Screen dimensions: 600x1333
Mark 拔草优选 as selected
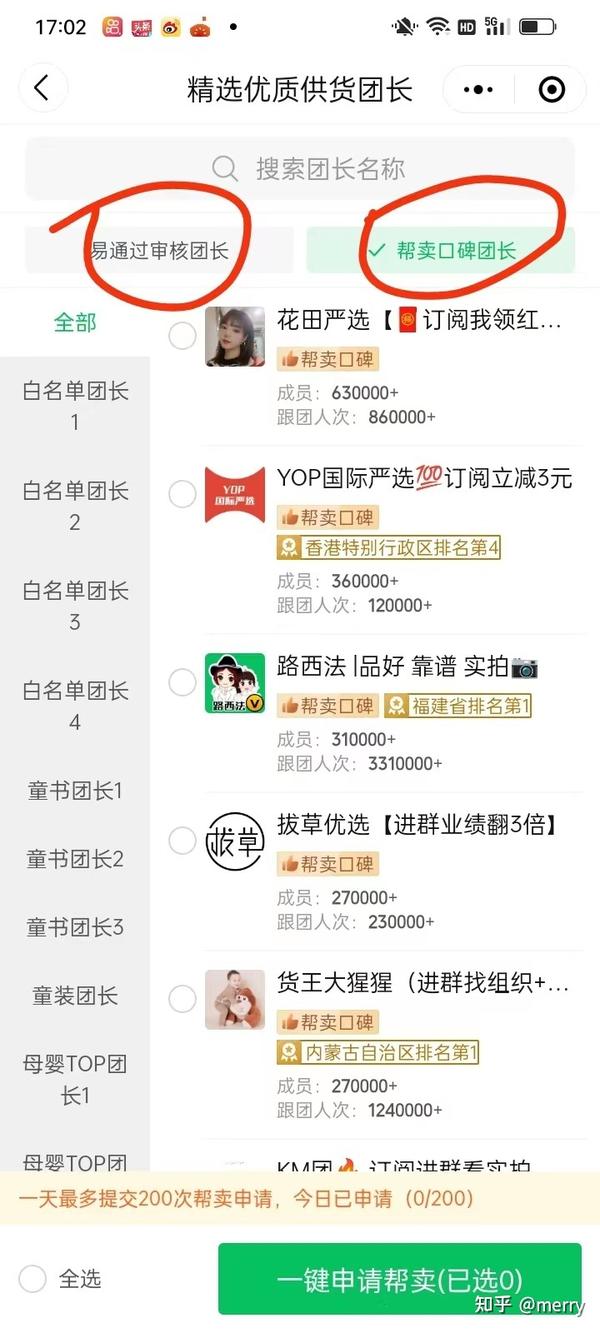pos(182,841)
